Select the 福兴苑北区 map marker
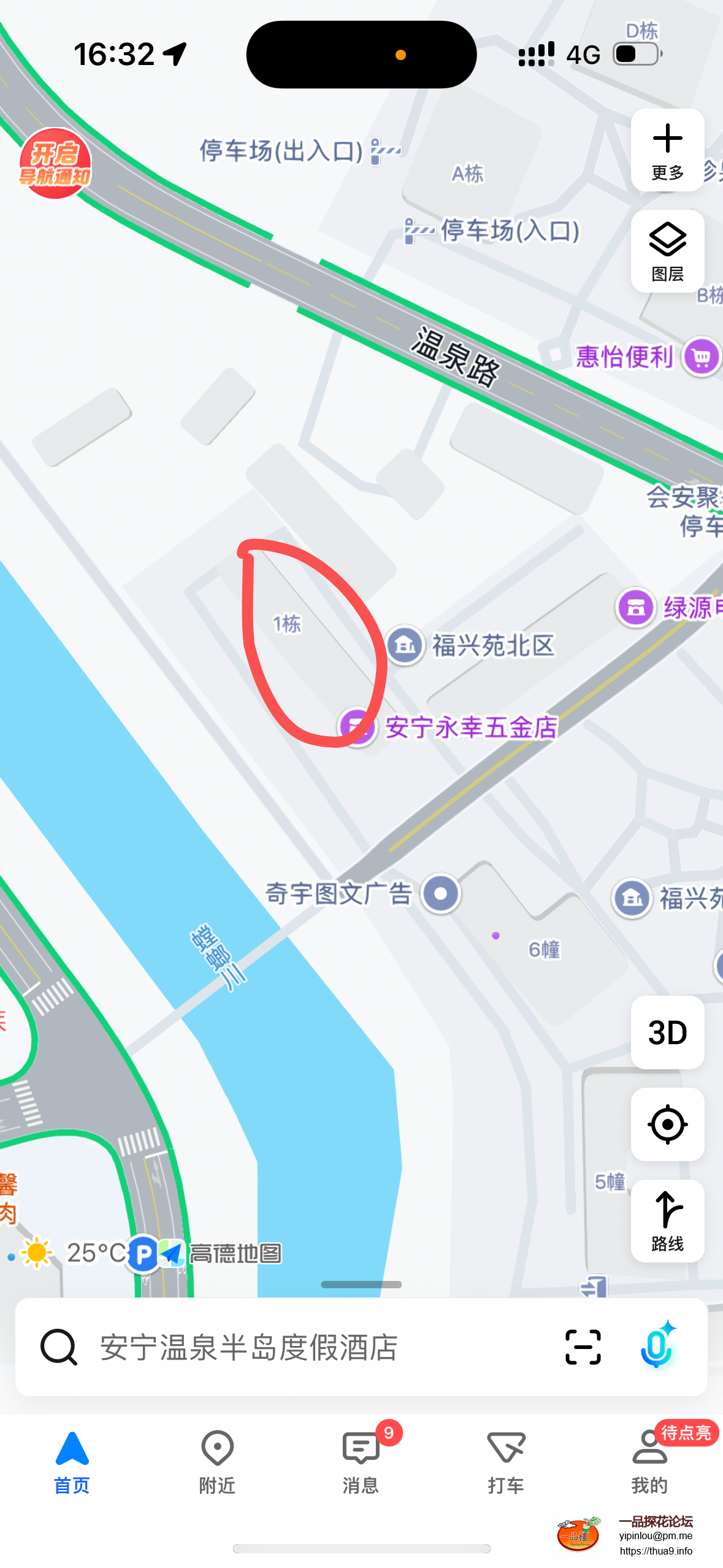Viewport: 723px width, 1568px height. click(405, 645)
